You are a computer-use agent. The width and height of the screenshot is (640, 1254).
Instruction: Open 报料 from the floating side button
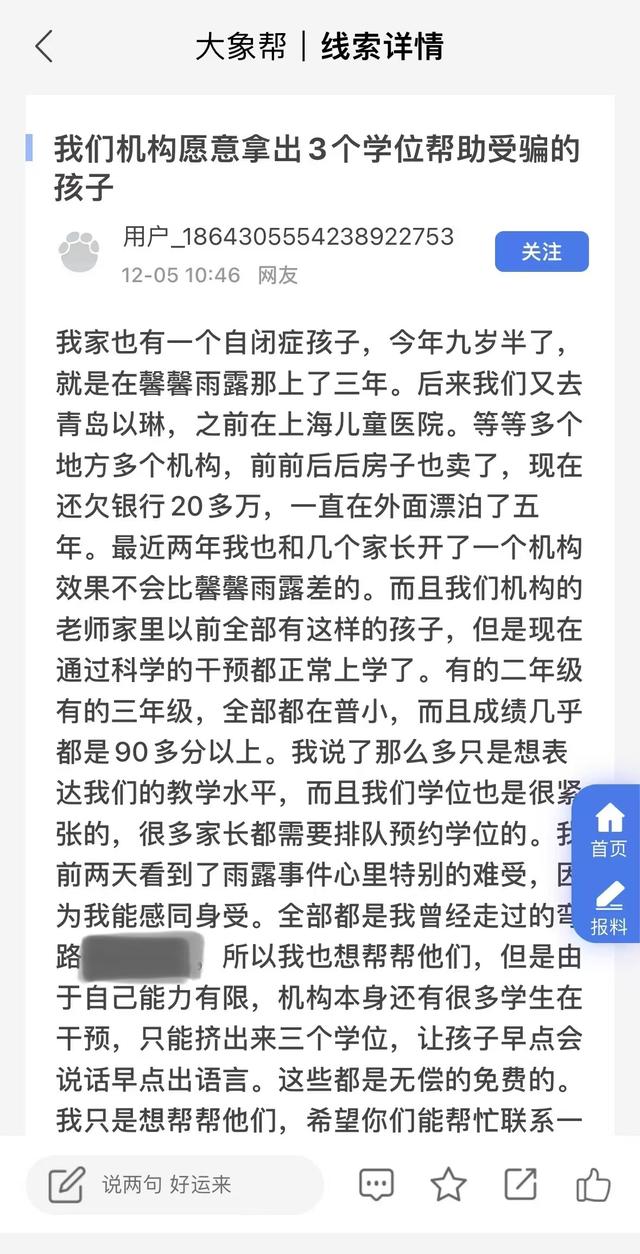click(x=609, y=909)
